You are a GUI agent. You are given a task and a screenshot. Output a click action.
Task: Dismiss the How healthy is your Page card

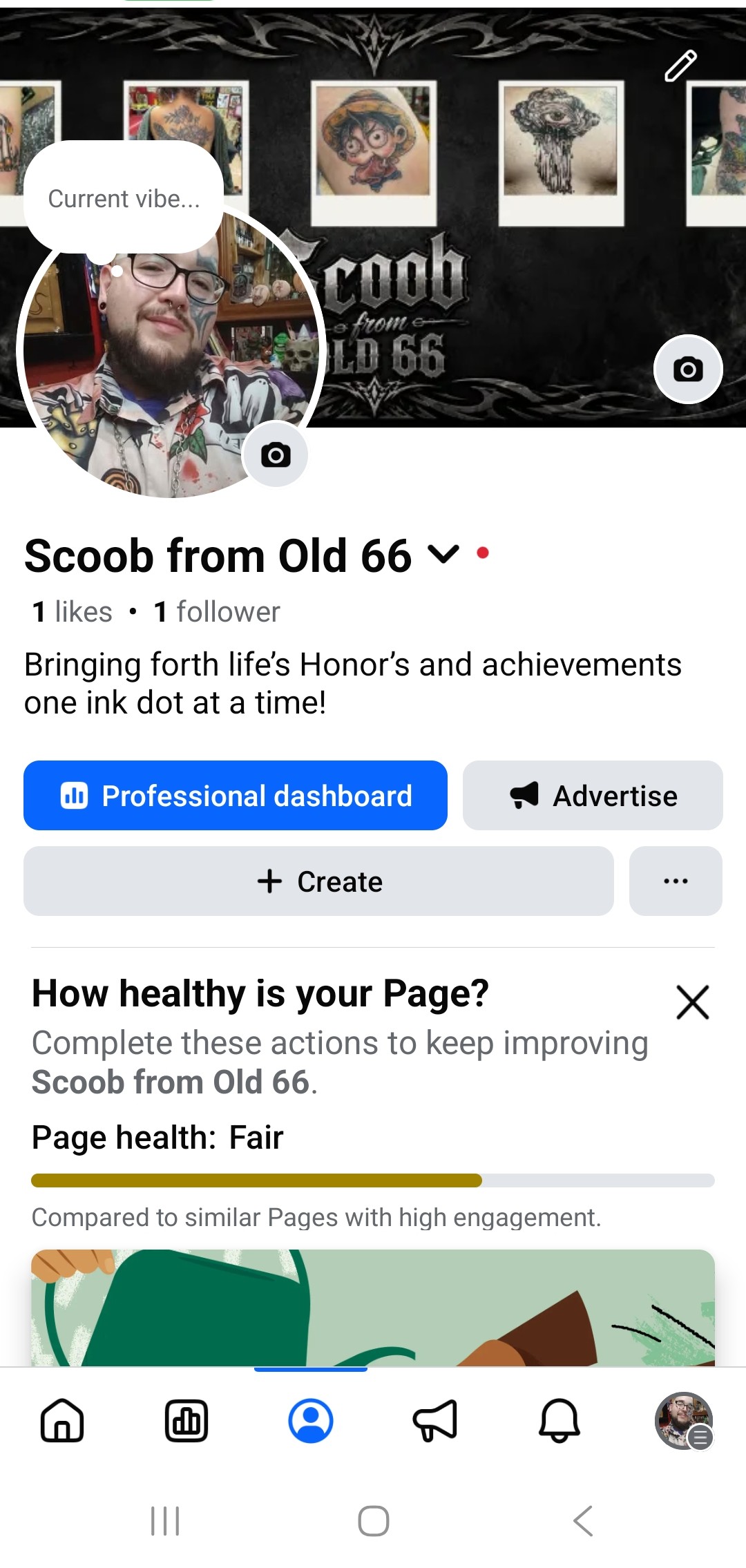[693, 1002]
